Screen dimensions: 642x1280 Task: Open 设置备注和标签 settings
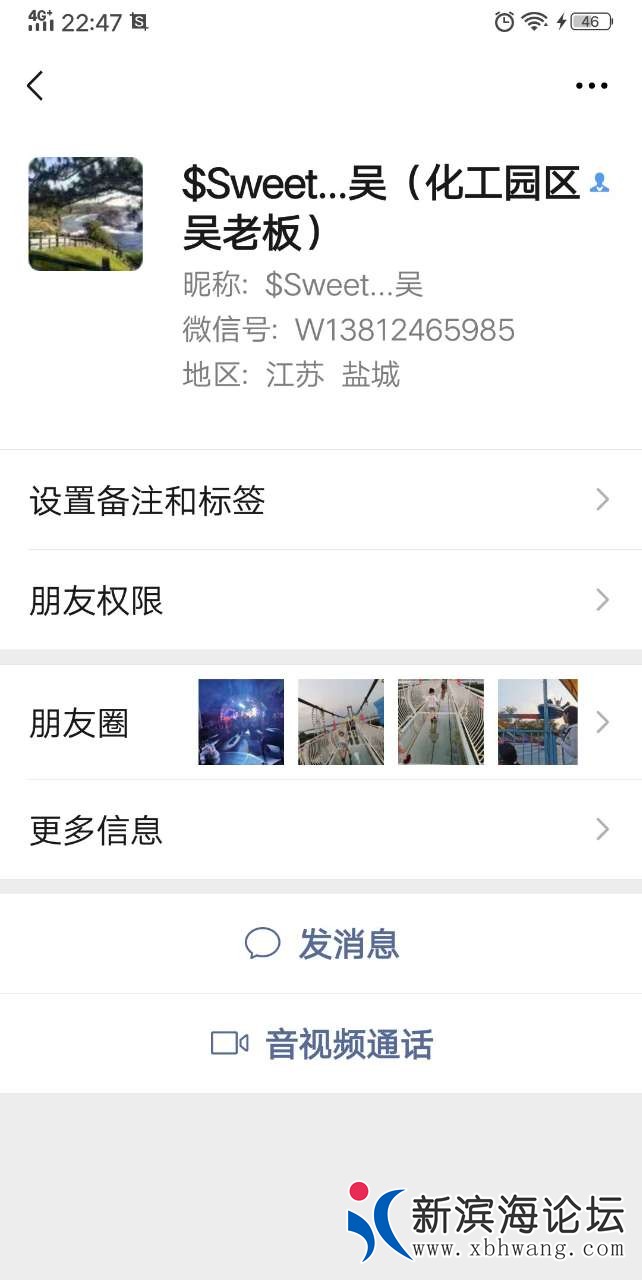pyautogui.click(x=320, y=500)
